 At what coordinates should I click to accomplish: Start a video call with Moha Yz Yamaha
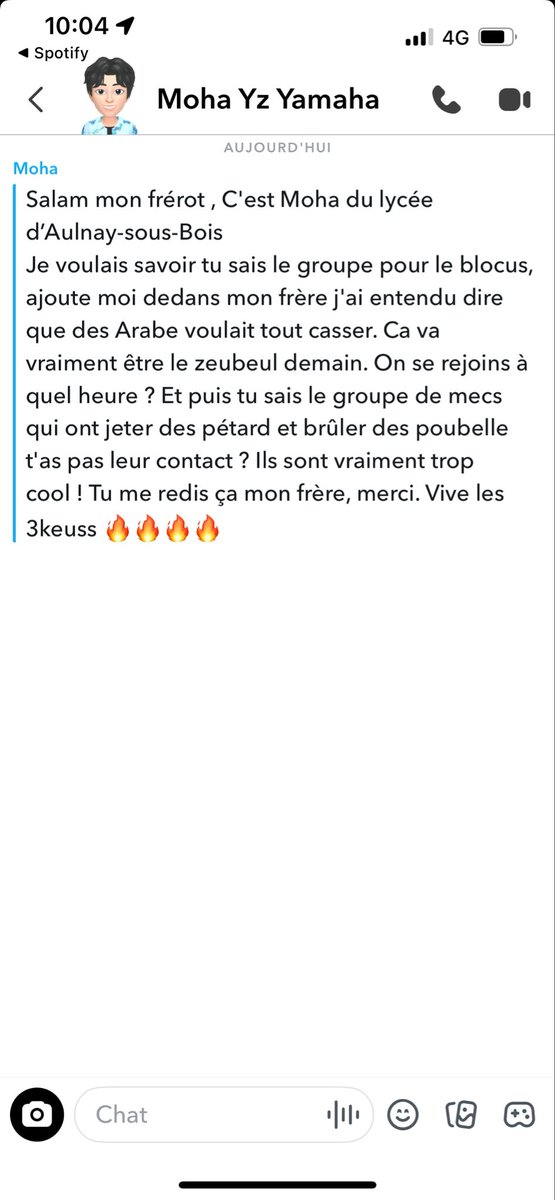point(514,100)
